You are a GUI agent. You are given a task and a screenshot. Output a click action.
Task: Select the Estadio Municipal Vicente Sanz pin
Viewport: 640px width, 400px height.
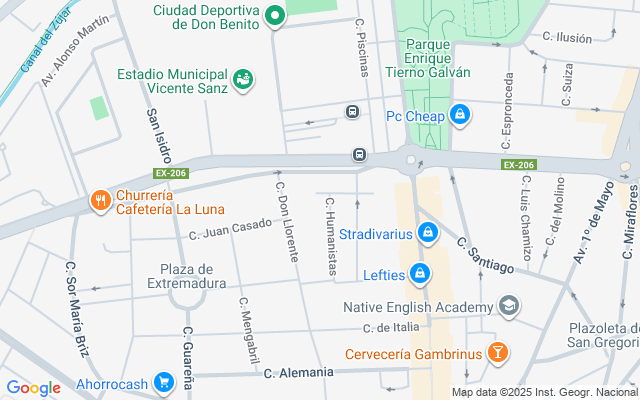(x=242, y=80)
